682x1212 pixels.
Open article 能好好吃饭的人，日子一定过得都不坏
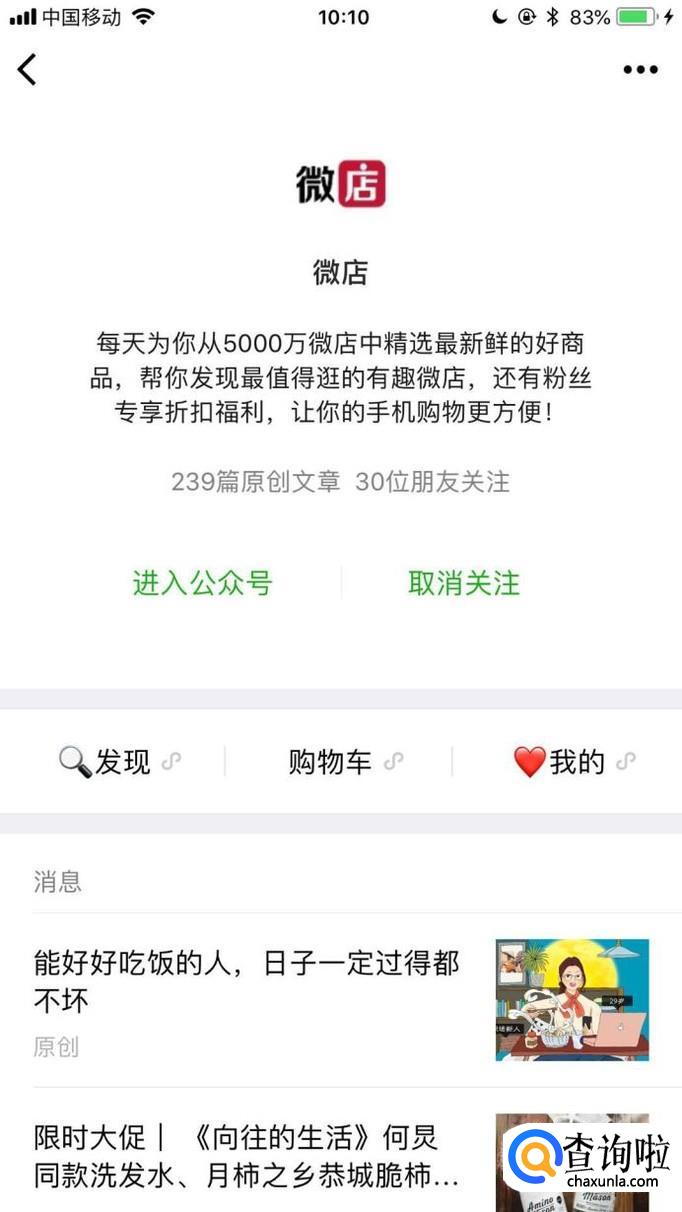point(341,1000)
